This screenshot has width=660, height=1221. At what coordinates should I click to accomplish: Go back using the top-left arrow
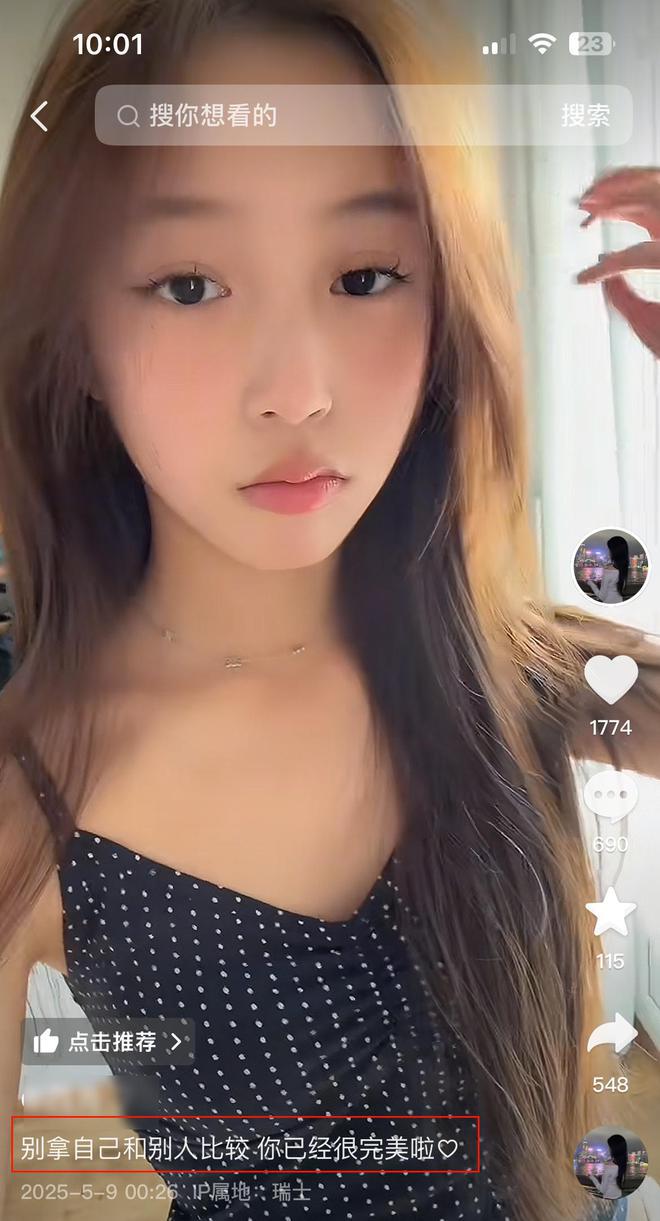(39, 117)
